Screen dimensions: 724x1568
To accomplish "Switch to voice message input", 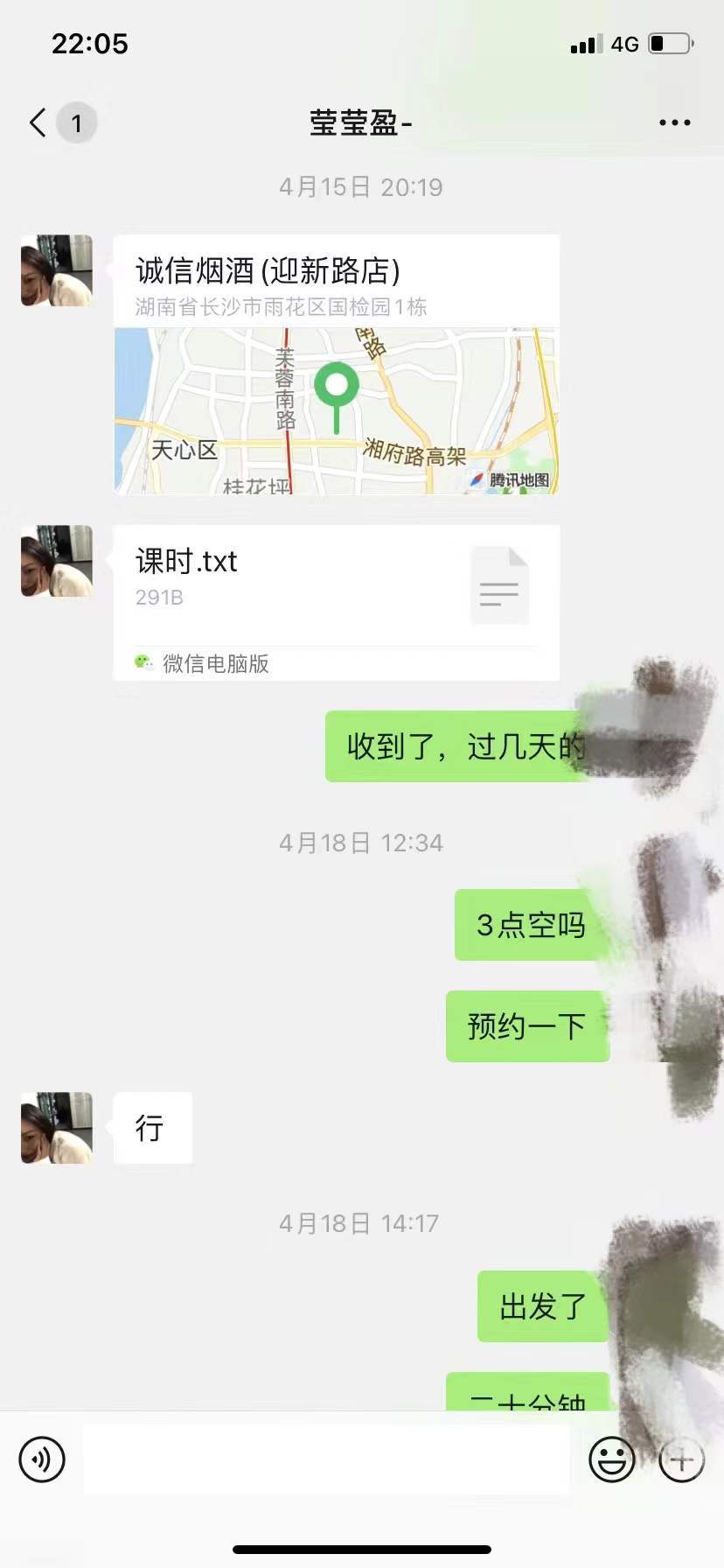I will pyautogui.click(x=42, y=1459).
